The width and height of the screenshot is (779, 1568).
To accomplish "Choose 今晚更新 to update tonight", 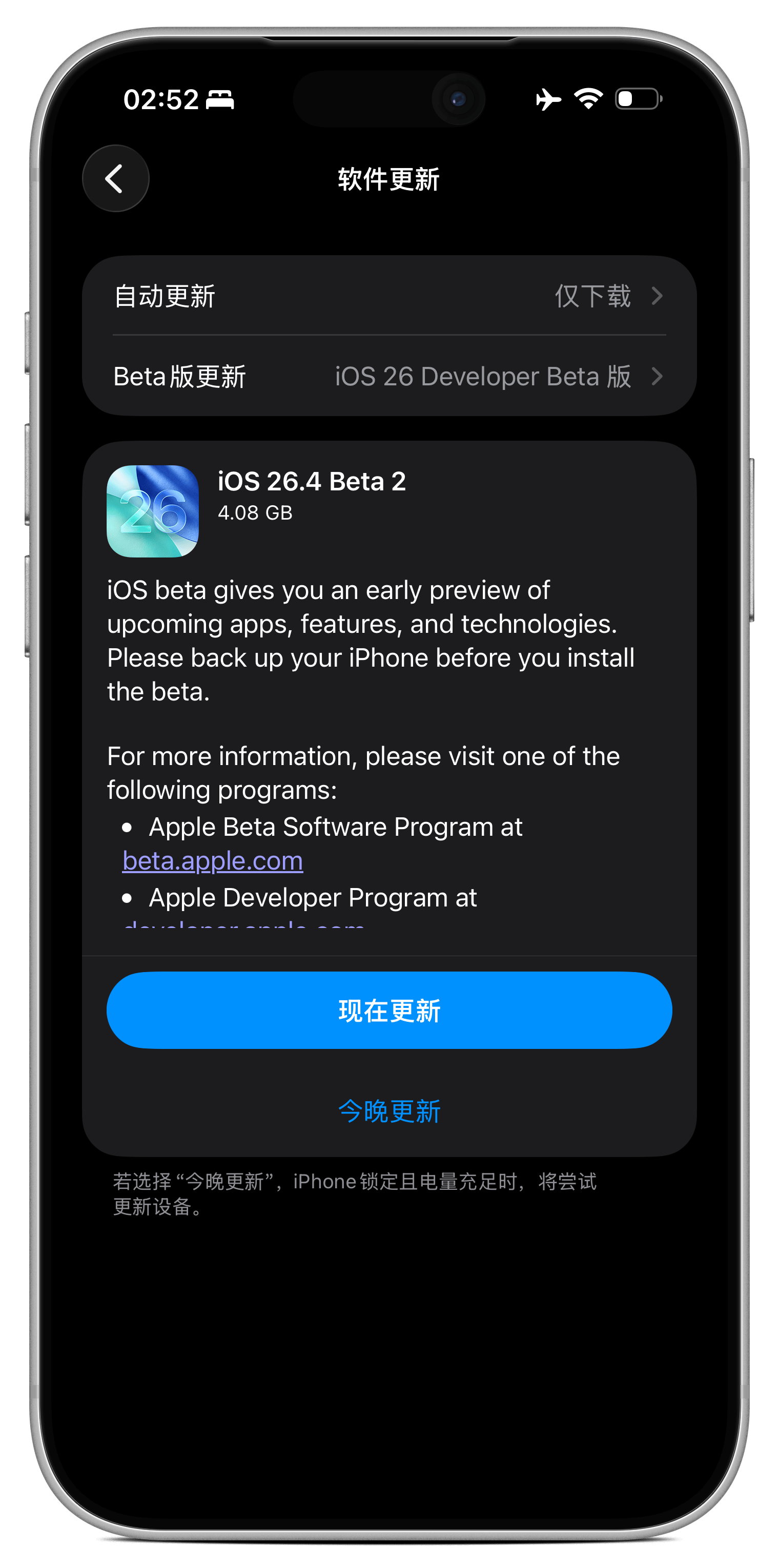I will (389, 1111).
